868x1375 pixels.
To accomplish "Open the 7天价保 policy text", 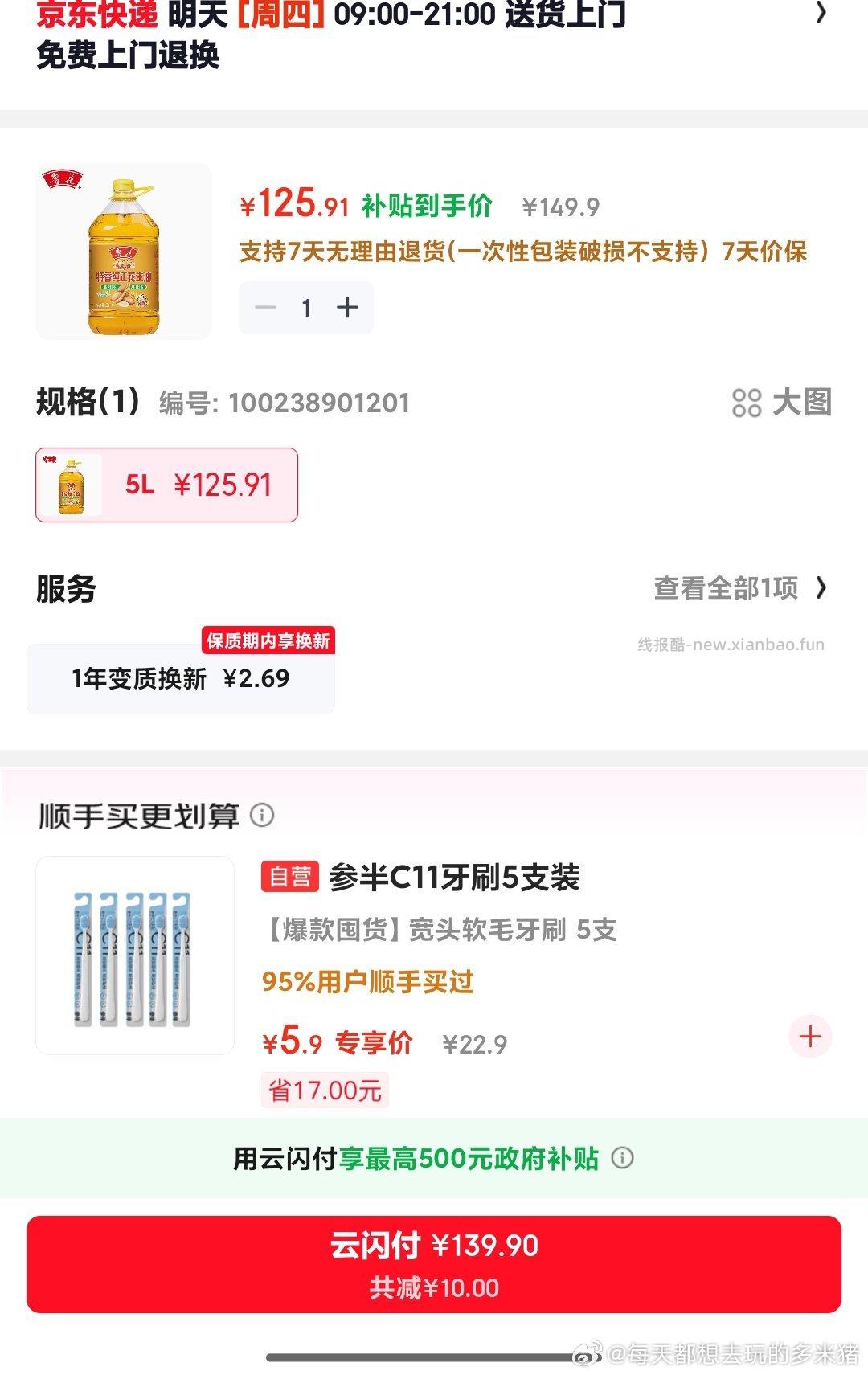I will (765, 252).
